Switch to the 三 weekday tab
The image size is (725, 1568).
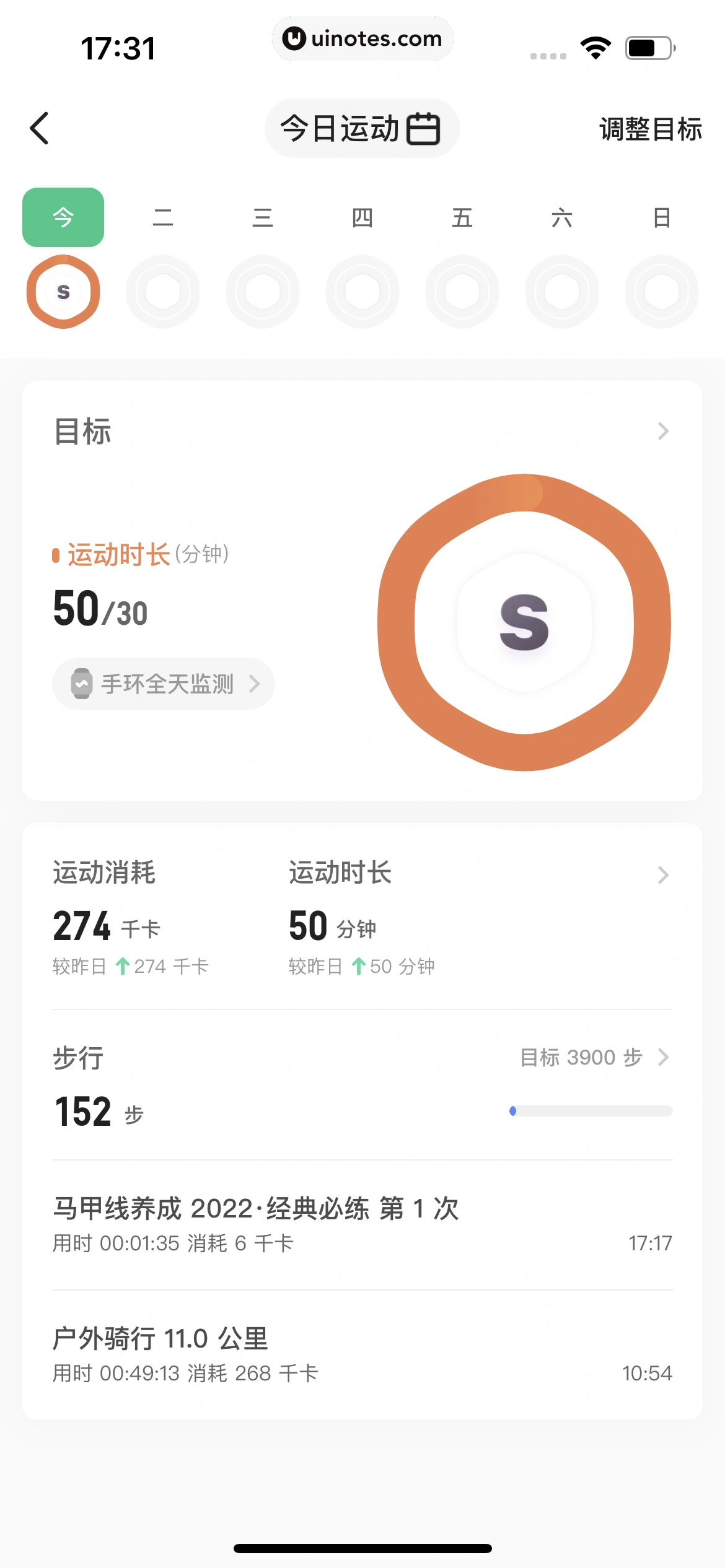(263, 217)
